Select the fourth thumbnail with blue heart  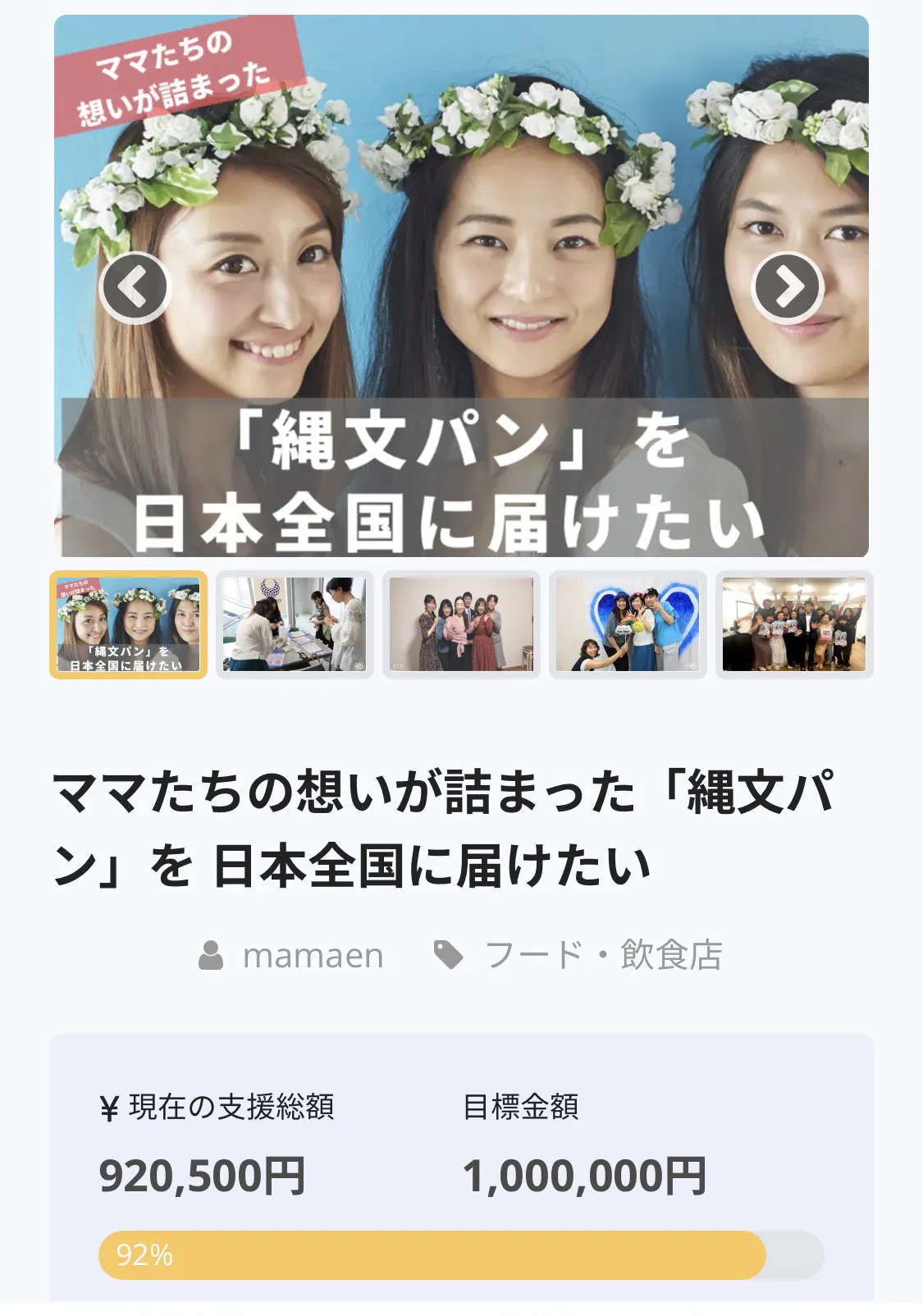628,624
